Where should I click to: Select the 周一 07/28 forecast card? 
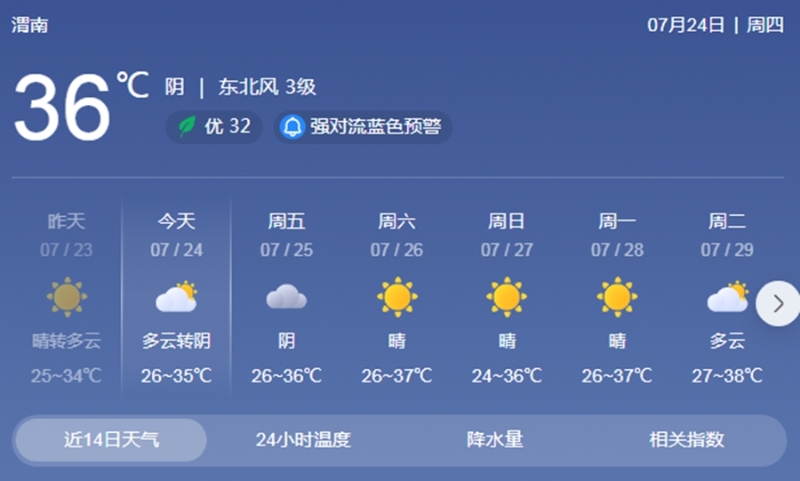[x=617, y=297]
